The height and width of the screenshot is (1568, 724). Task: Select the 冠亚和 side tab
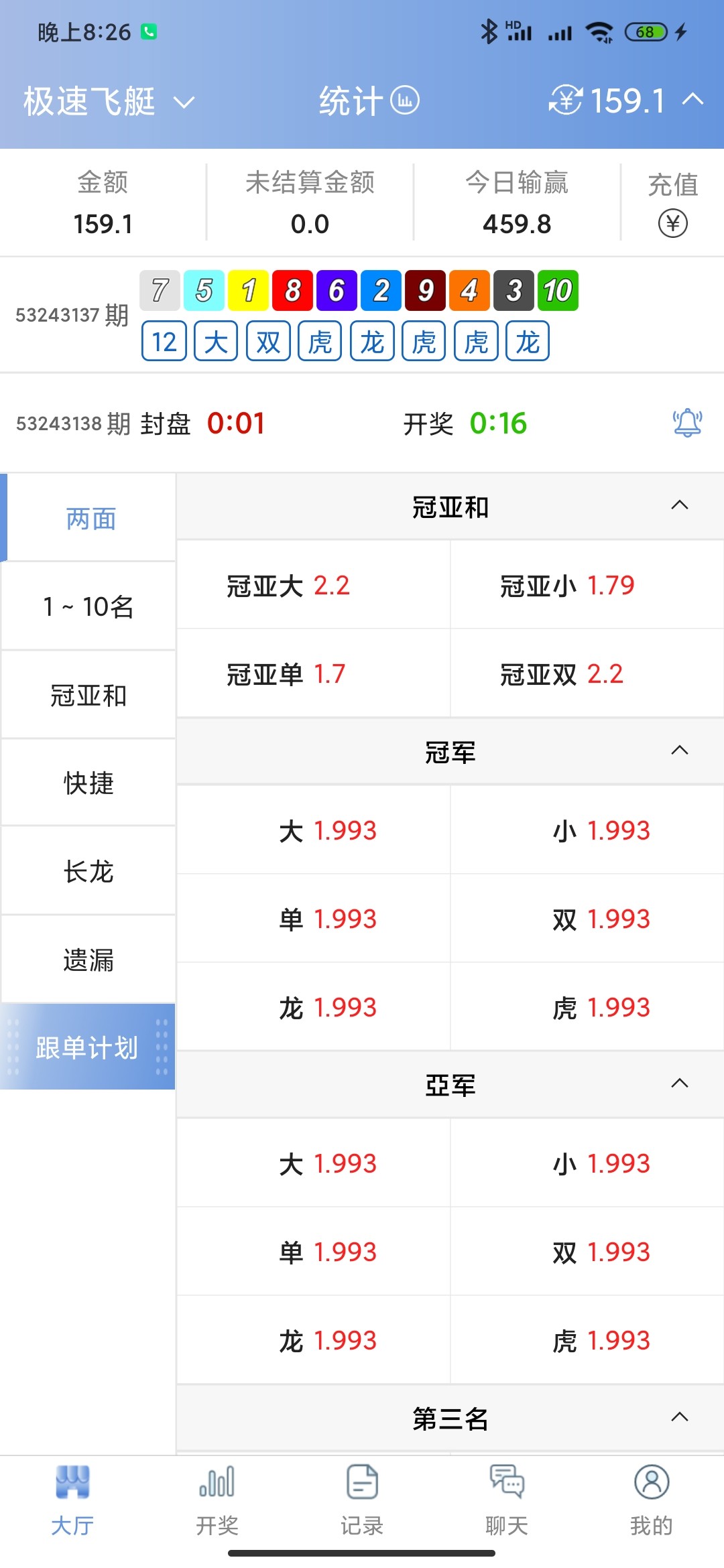[88, 696]
